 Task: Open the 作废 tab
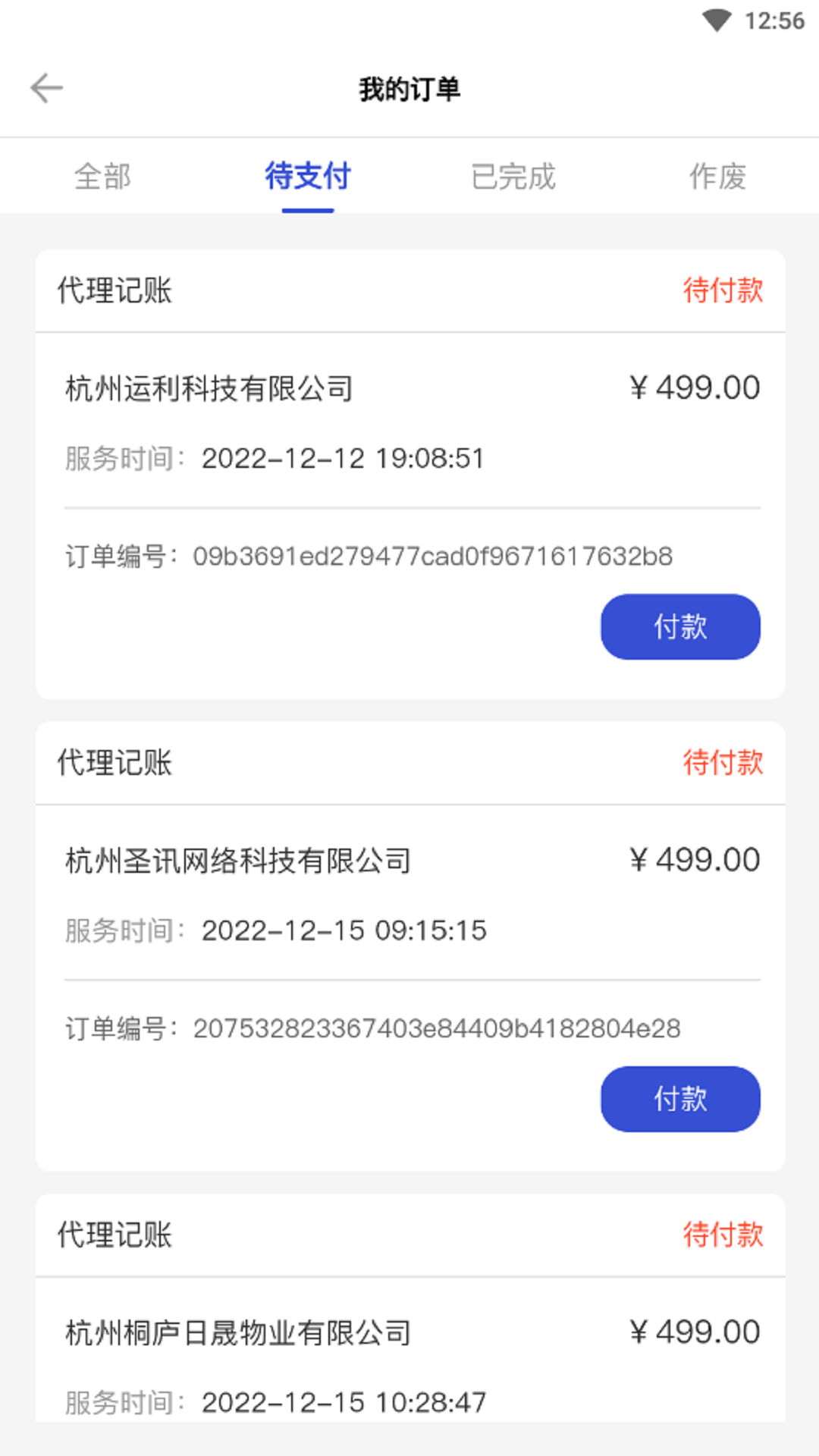click(718, 177)
